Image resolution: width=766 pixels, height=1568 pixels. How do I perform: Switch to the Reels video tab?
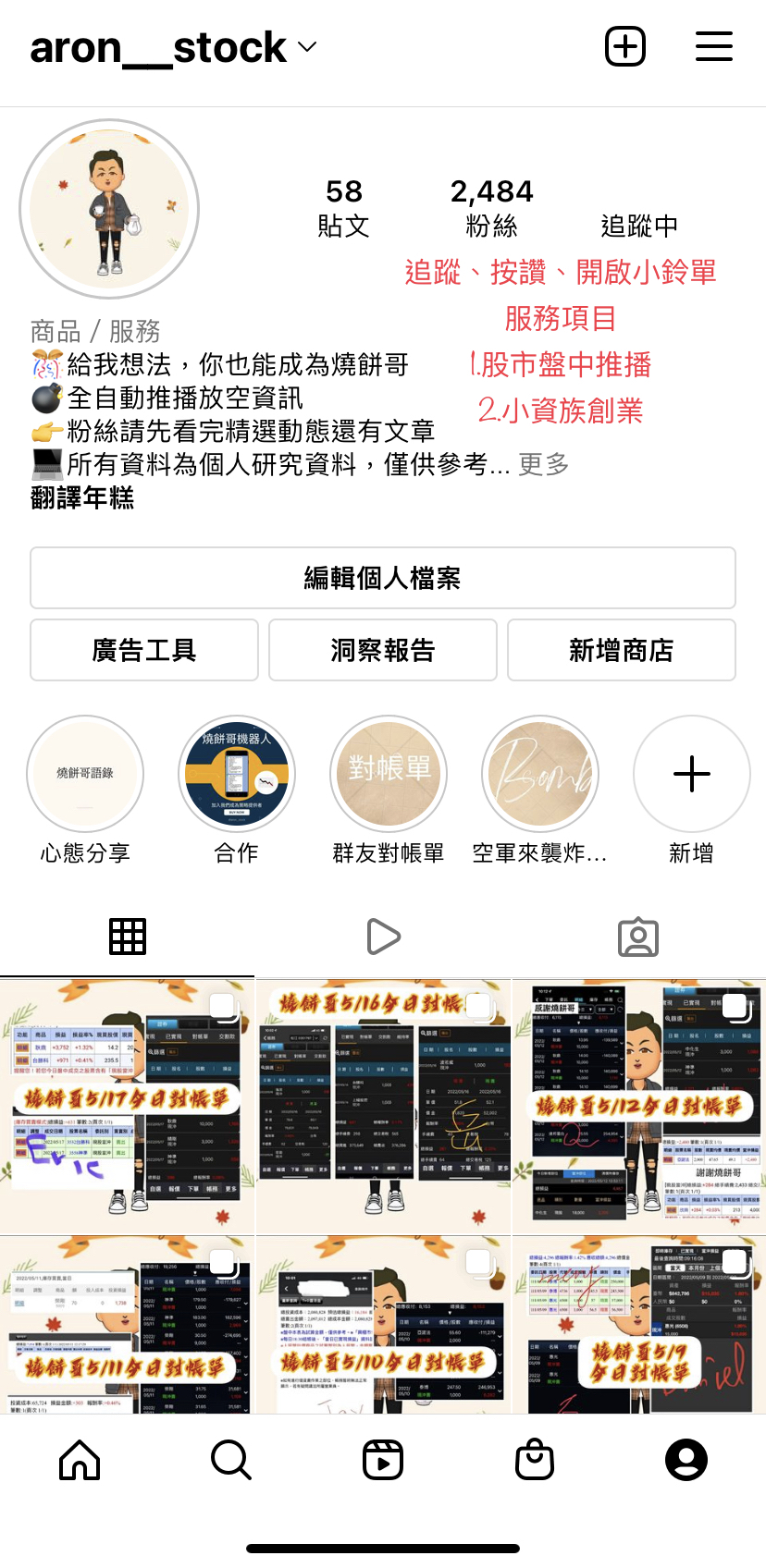pyautogui.click(x=383, y=937)
